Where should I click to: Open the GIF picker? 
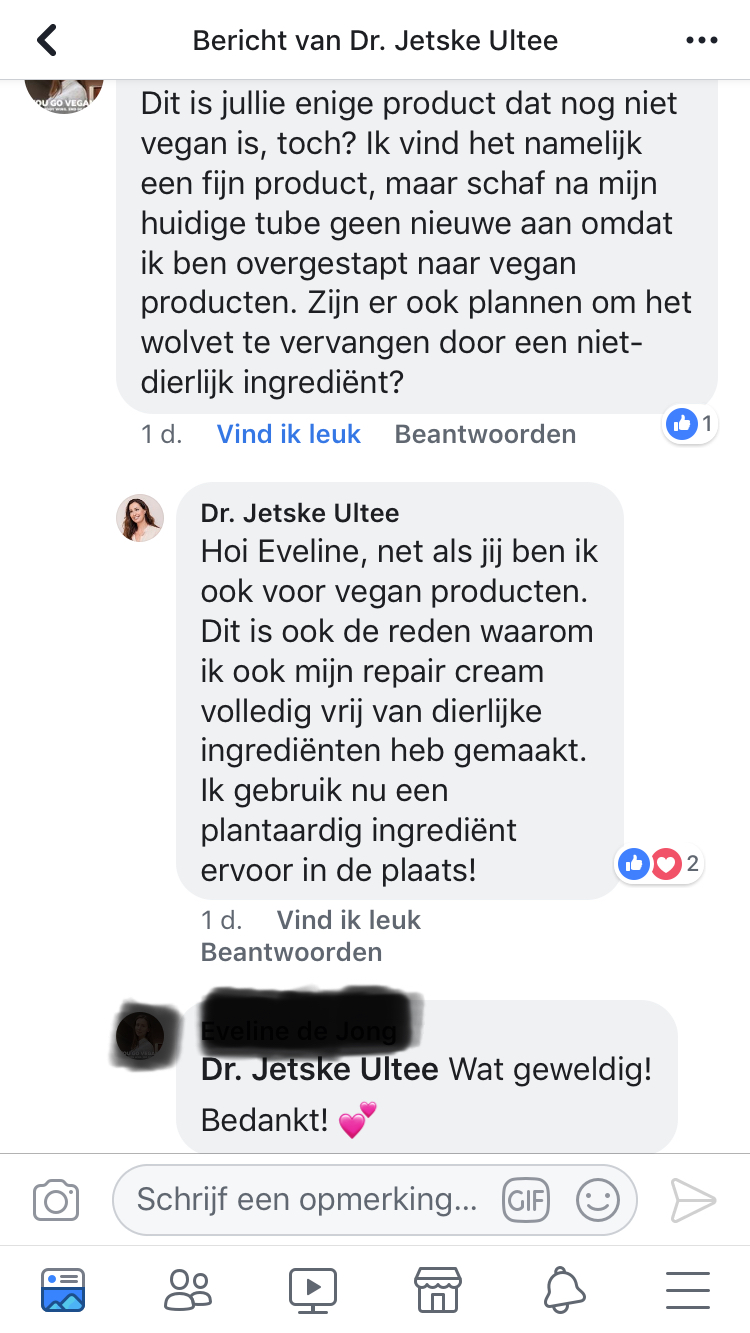click(526, 1200)
